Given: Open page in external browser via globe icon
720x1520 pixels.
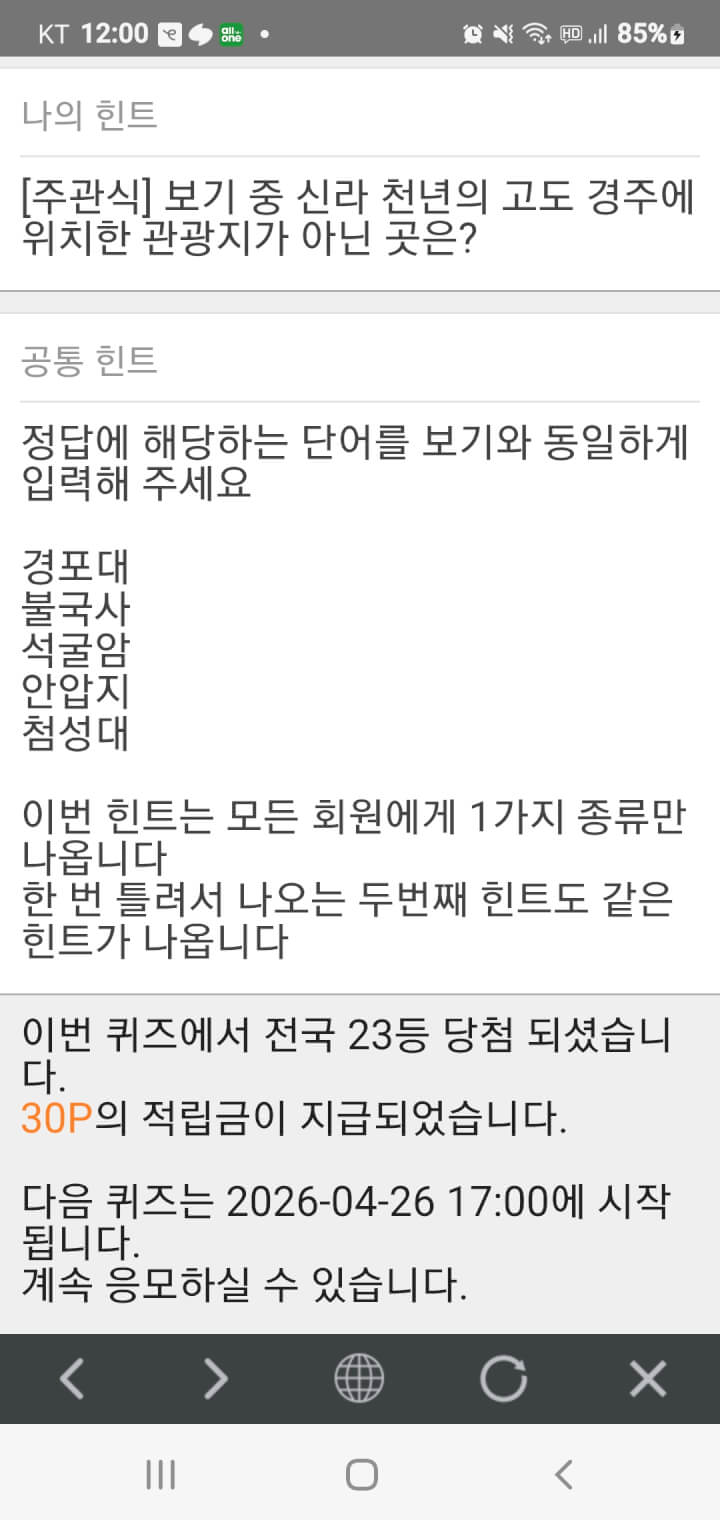Looking at the screenshot, I should click(x=359, y=1379).
